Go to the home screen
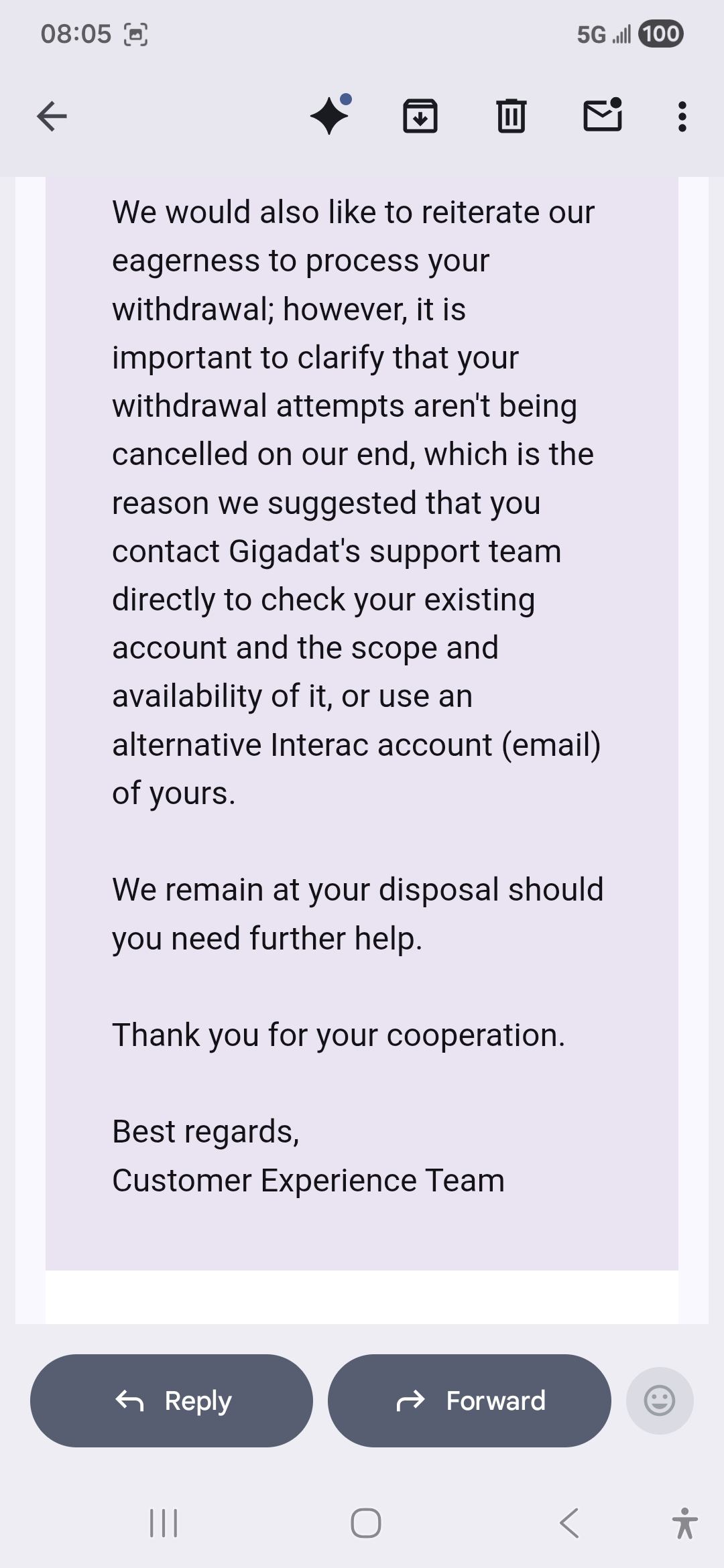 (x=366, y=1523)
